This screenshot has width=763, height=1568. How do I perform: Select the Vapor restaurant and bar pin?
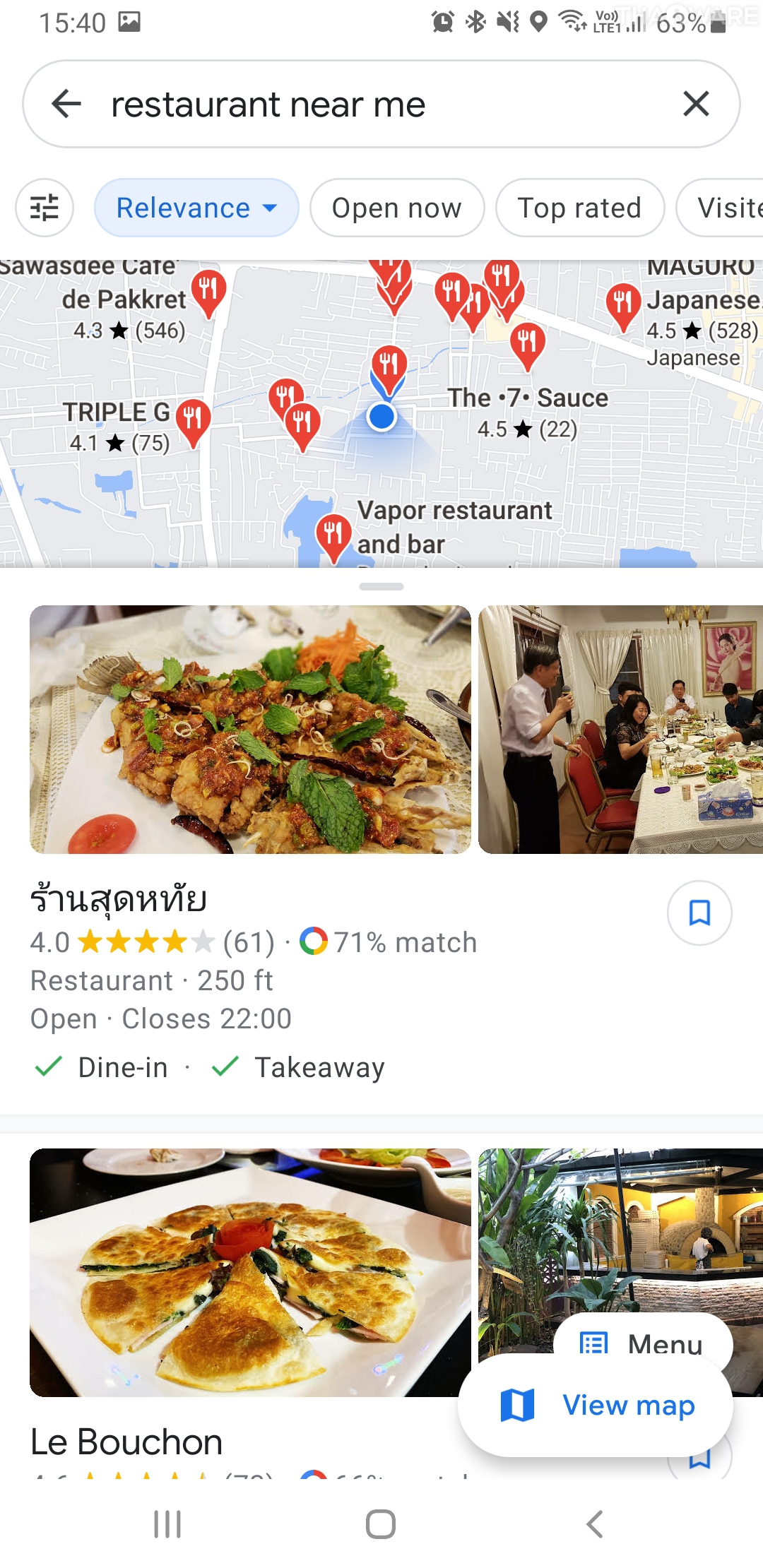click(x=333, y=536)
